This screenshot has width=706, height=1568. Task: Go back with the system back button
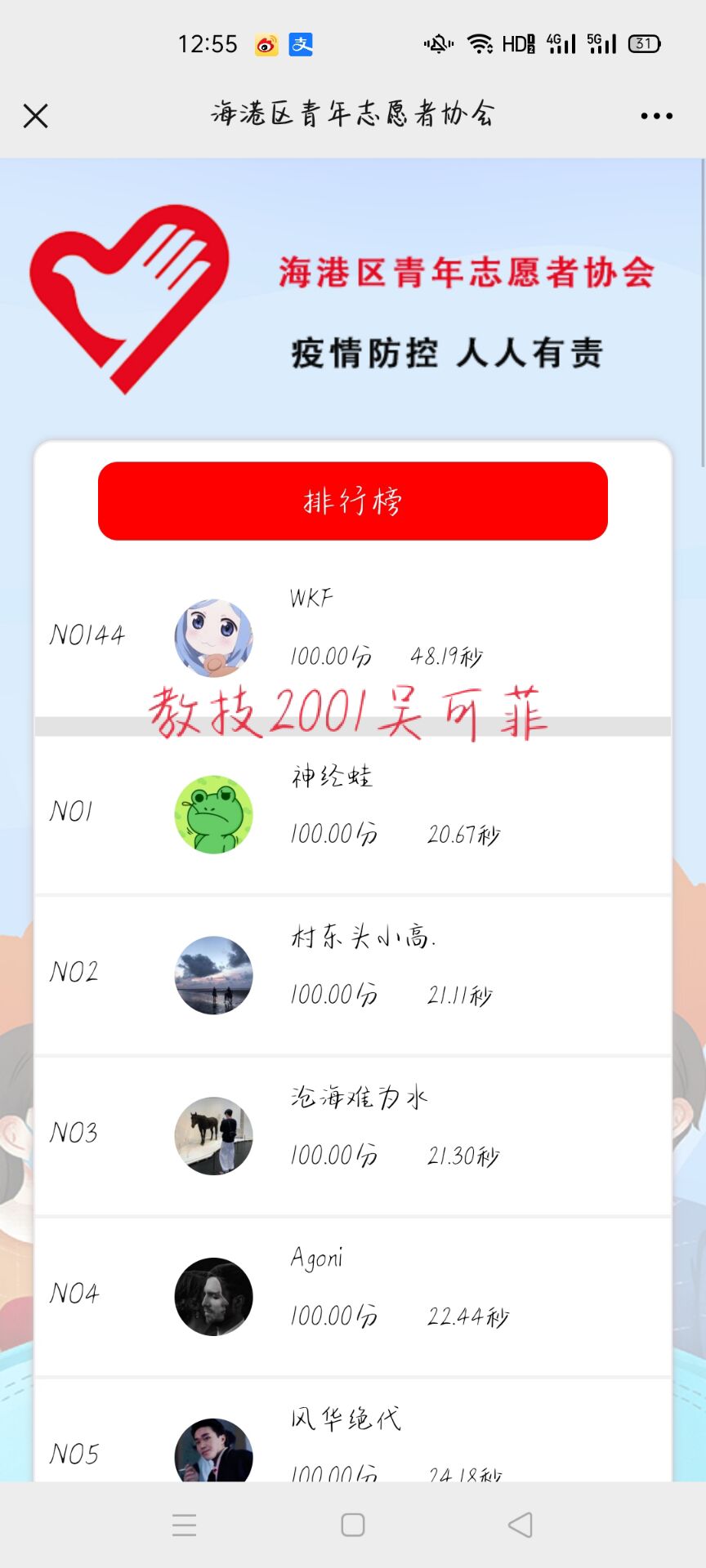521,1525
